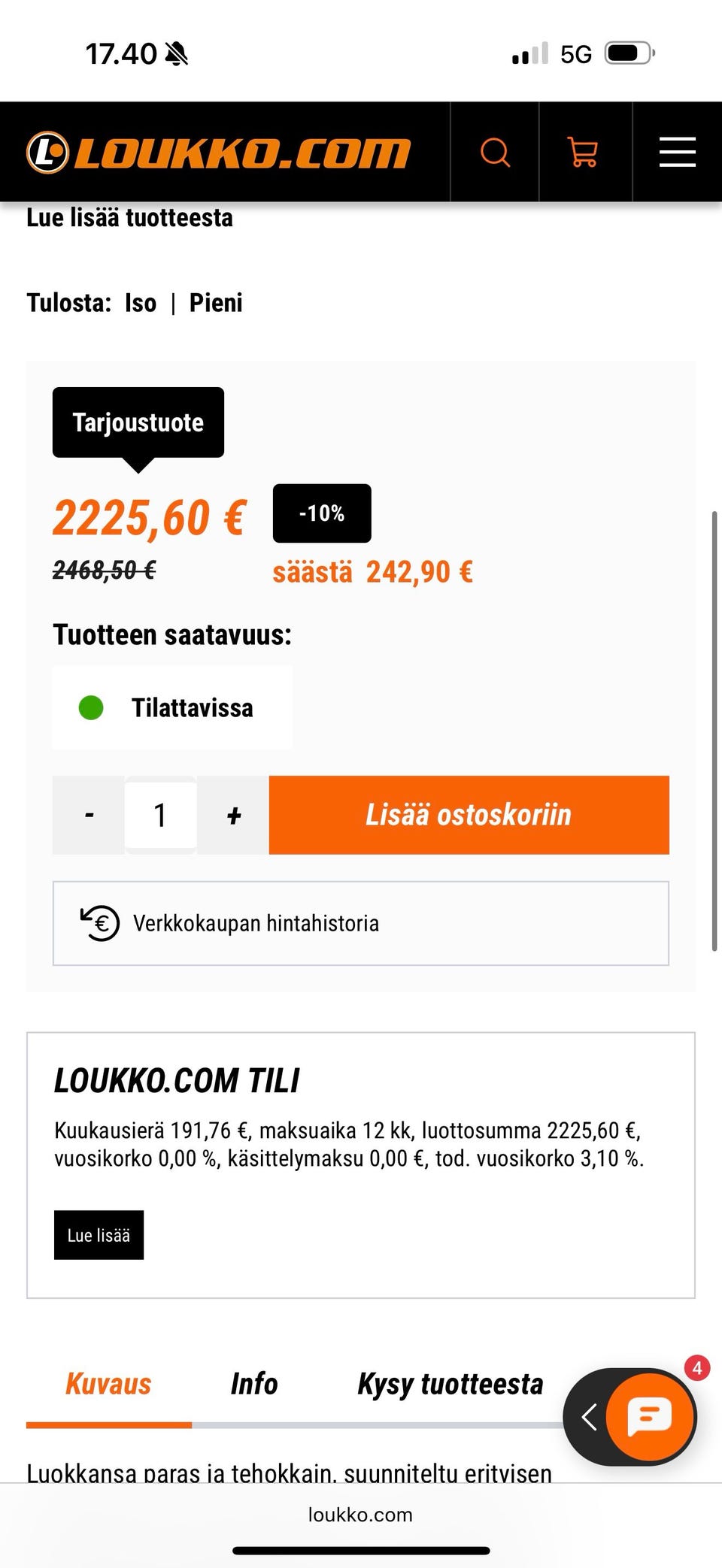The width and height of the screenshot is (722, 1568).
Task: Open the search icon
Action: pos(496,153)
